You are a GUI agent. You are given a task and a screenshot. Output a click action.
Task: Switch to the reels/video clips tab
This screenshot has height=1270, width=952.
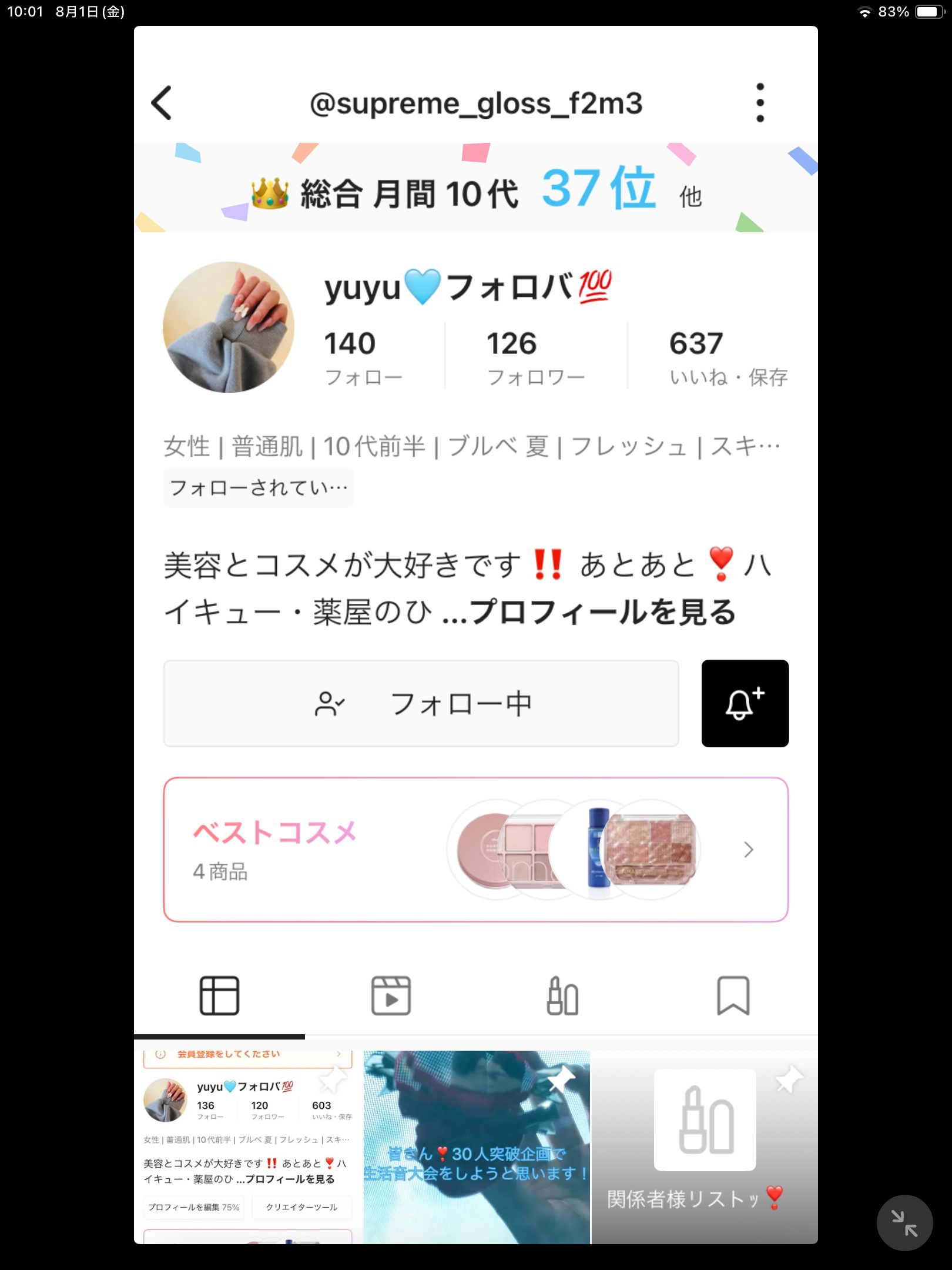click(x=392, y=995)
